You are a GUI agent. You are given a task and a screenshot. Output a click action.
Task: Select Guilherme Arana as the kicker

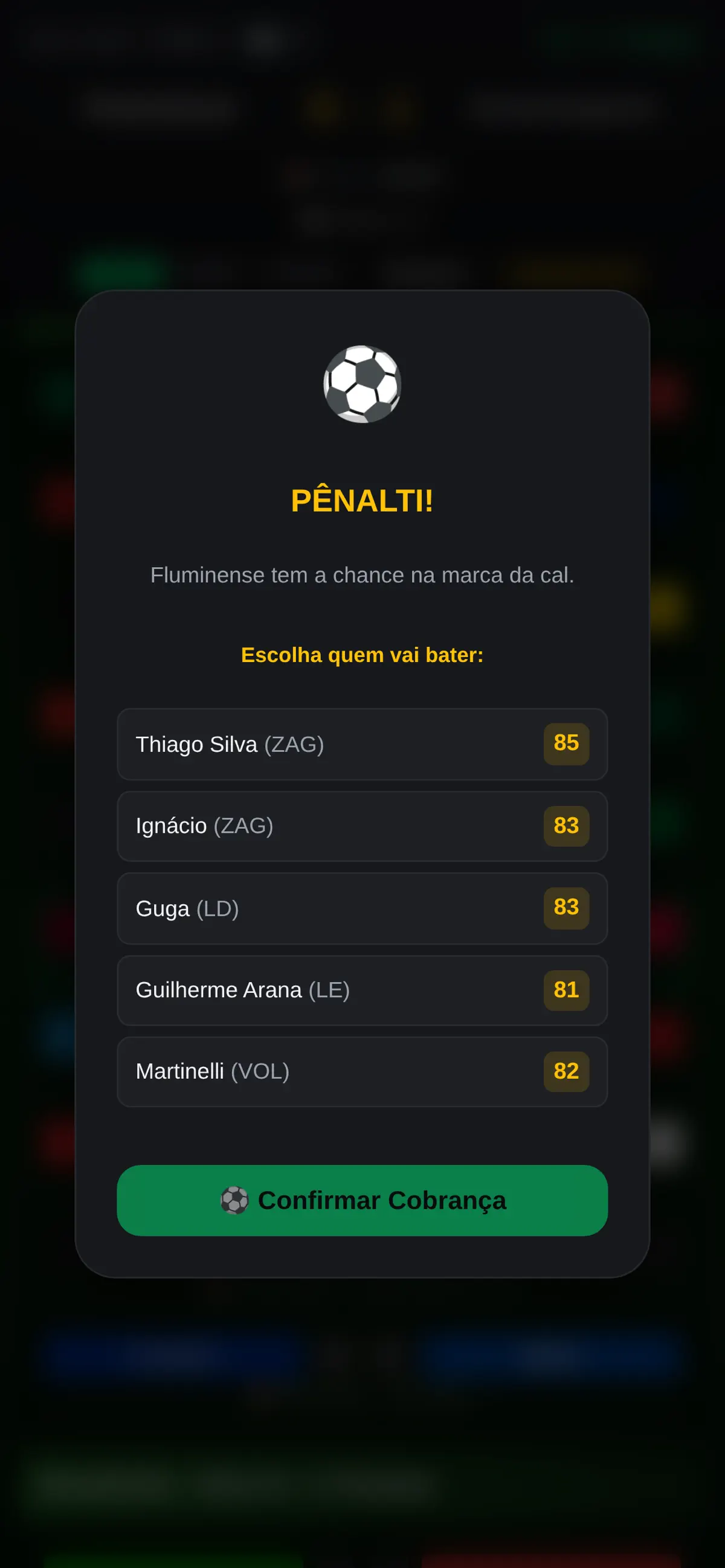(362, 991)
